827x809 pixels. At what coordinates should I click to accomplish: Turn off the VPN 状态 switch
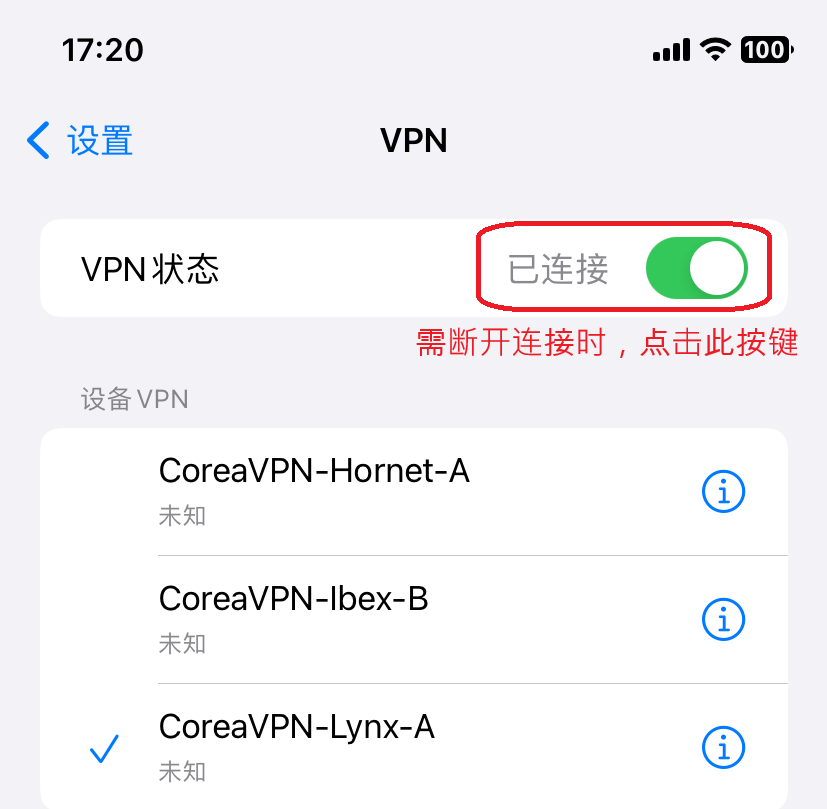tap(696, 269)
